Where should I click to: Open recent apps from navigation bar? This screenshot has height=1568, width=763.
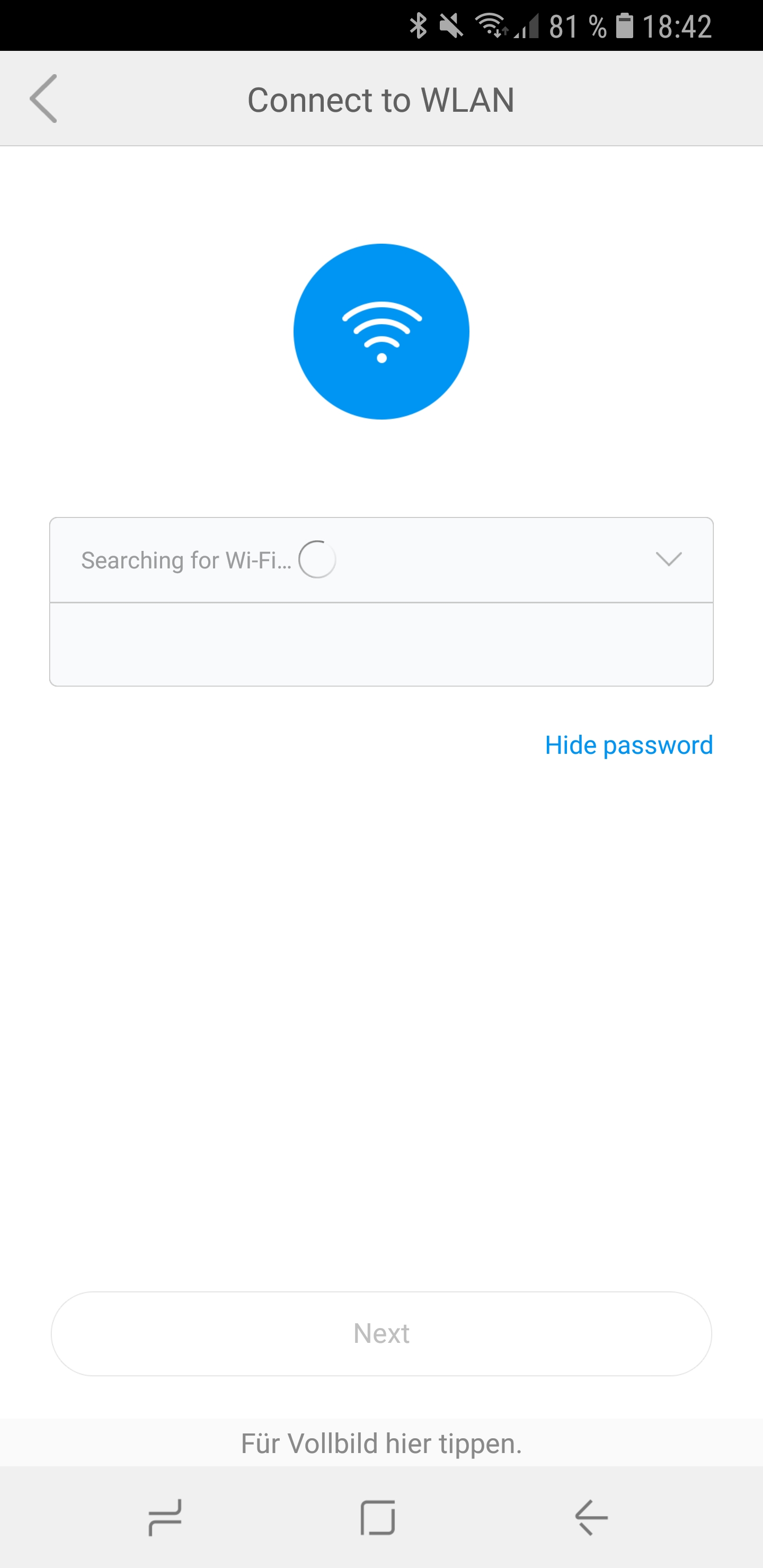pos(165,1518)
